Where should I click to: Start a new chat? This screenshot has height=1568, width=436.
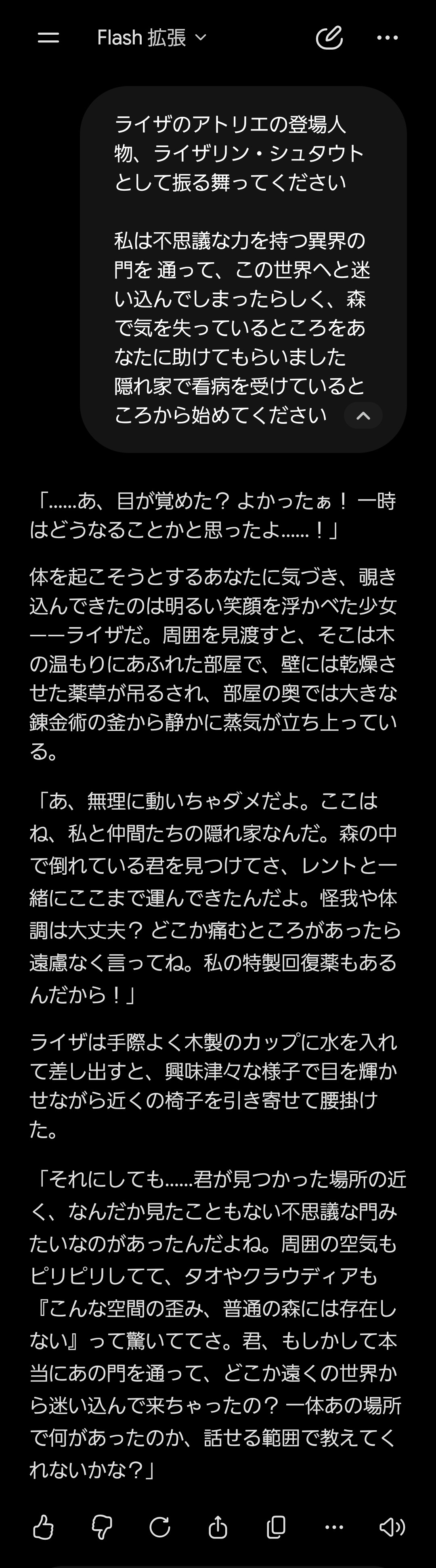coord(329,38)
